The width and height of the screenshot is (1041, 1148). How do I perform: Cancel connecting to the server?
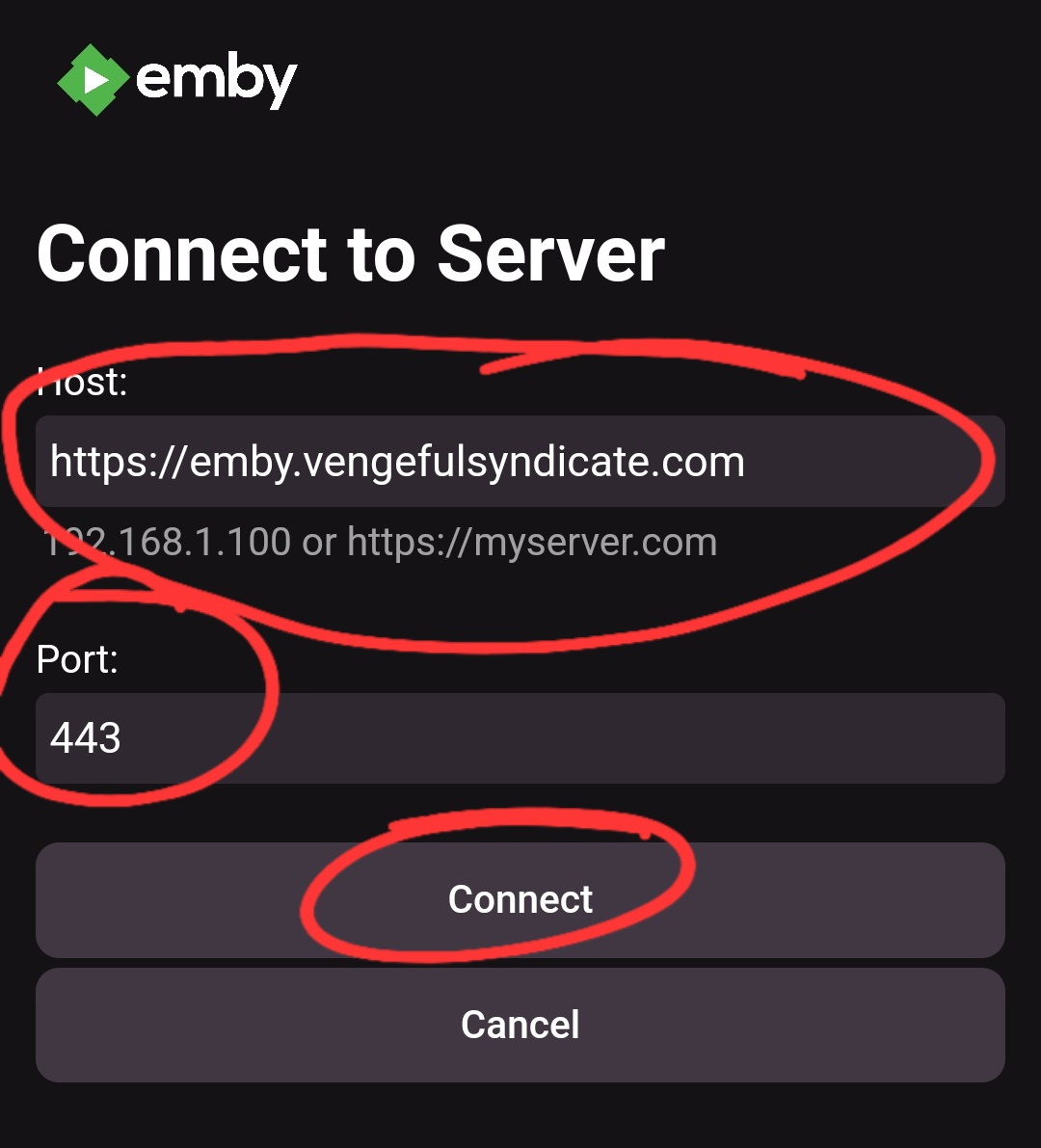pyautogui.click(x=520, y=1025)
